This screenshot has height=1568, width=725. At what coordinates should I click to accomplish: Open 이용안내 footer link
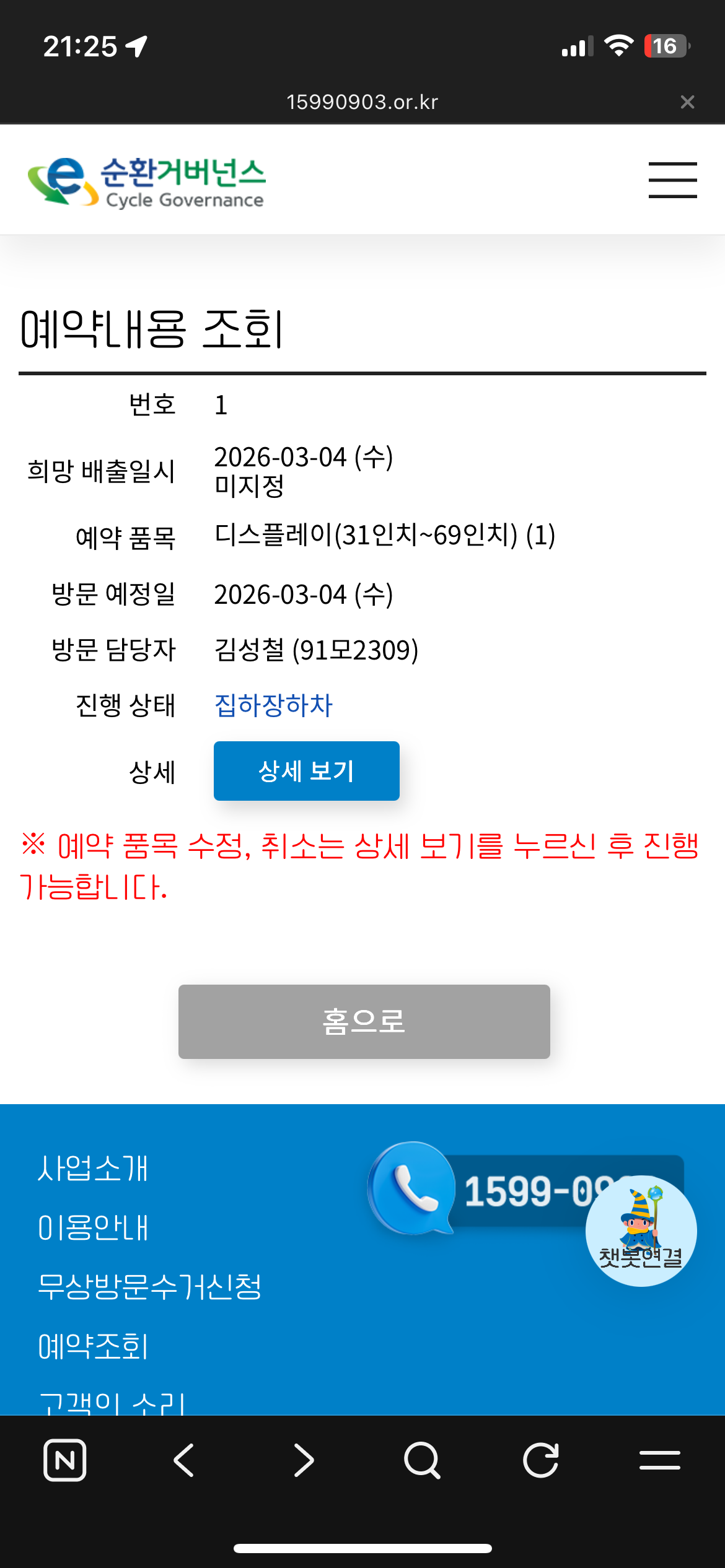(93, 1227)
